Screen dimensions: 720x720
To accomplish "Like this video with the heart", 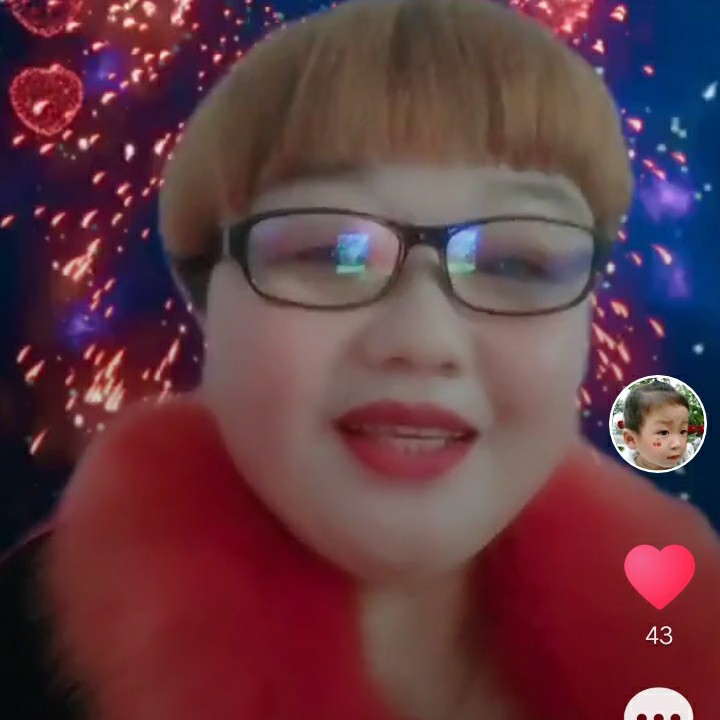I will (659, 576).
